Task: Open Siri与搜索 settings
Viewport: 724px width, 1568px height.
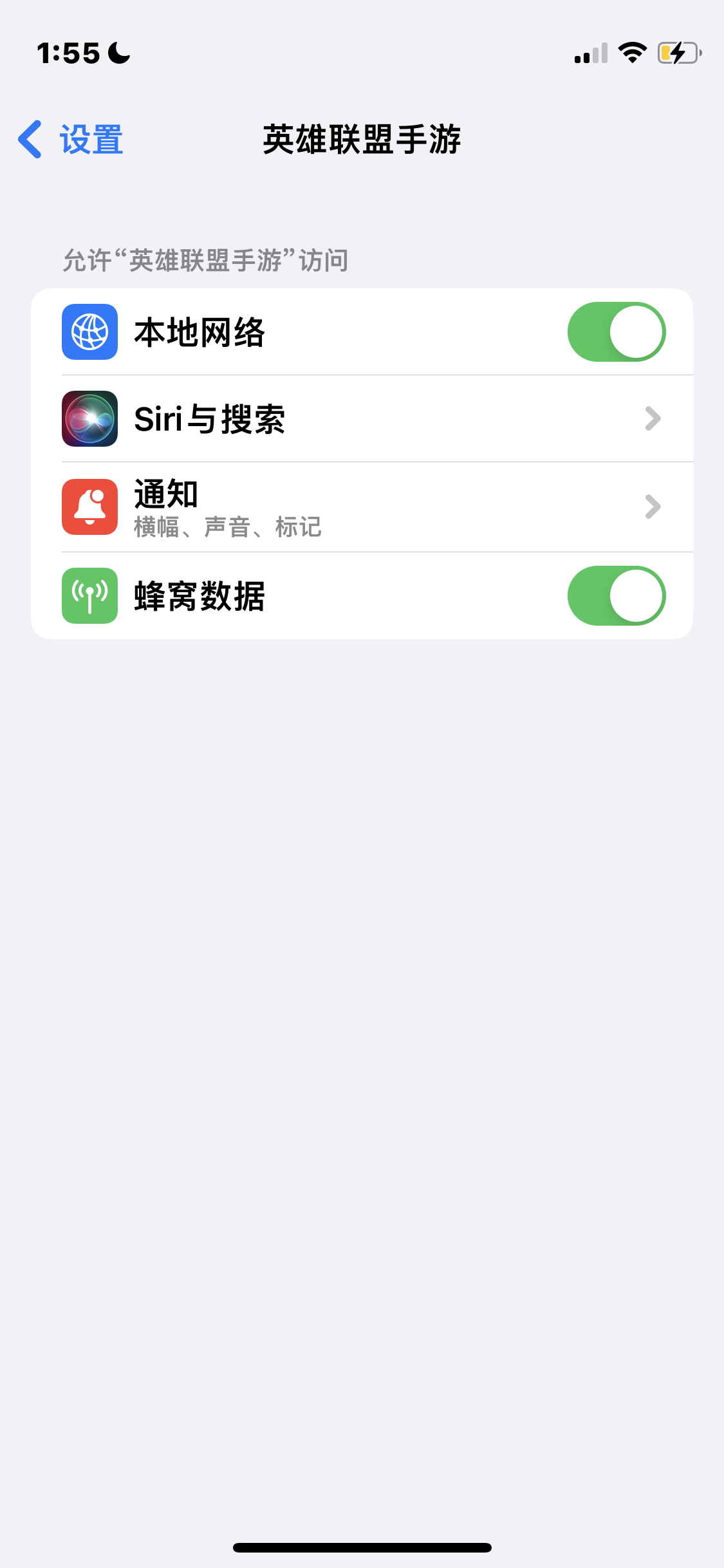Action: pos(362,419)
